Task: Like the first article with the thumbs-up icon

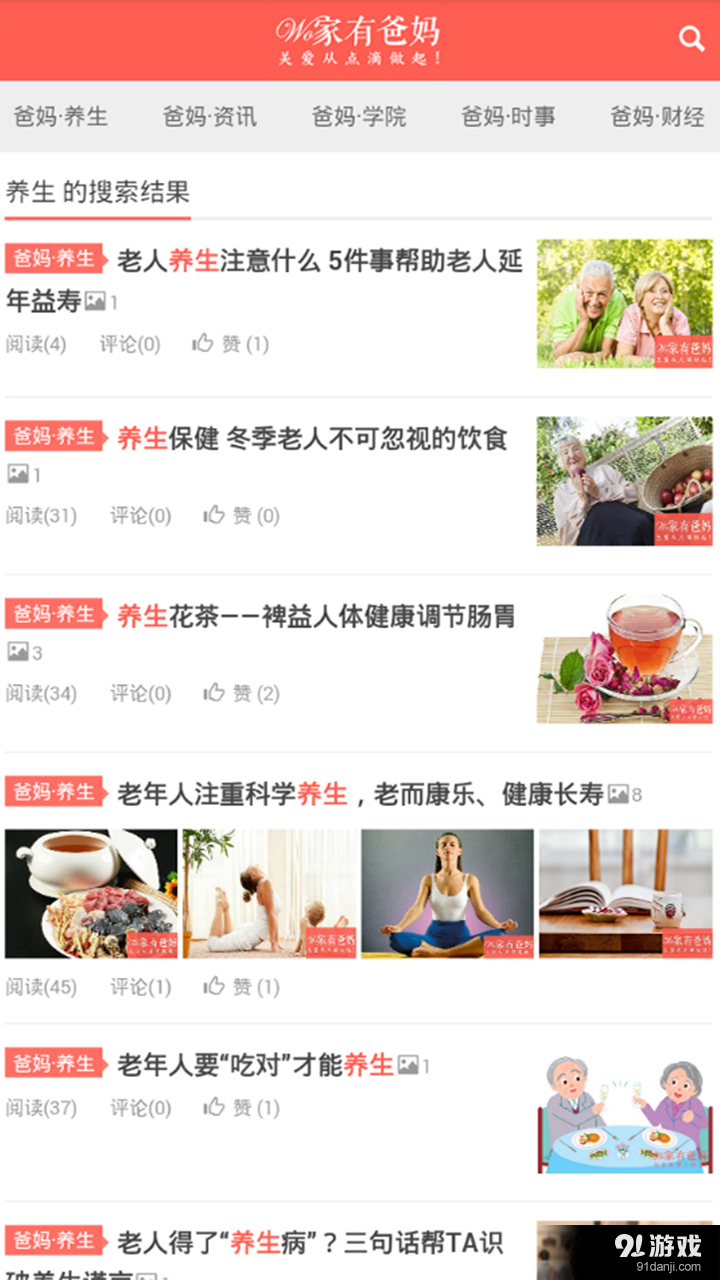Action: click(204, 342)
